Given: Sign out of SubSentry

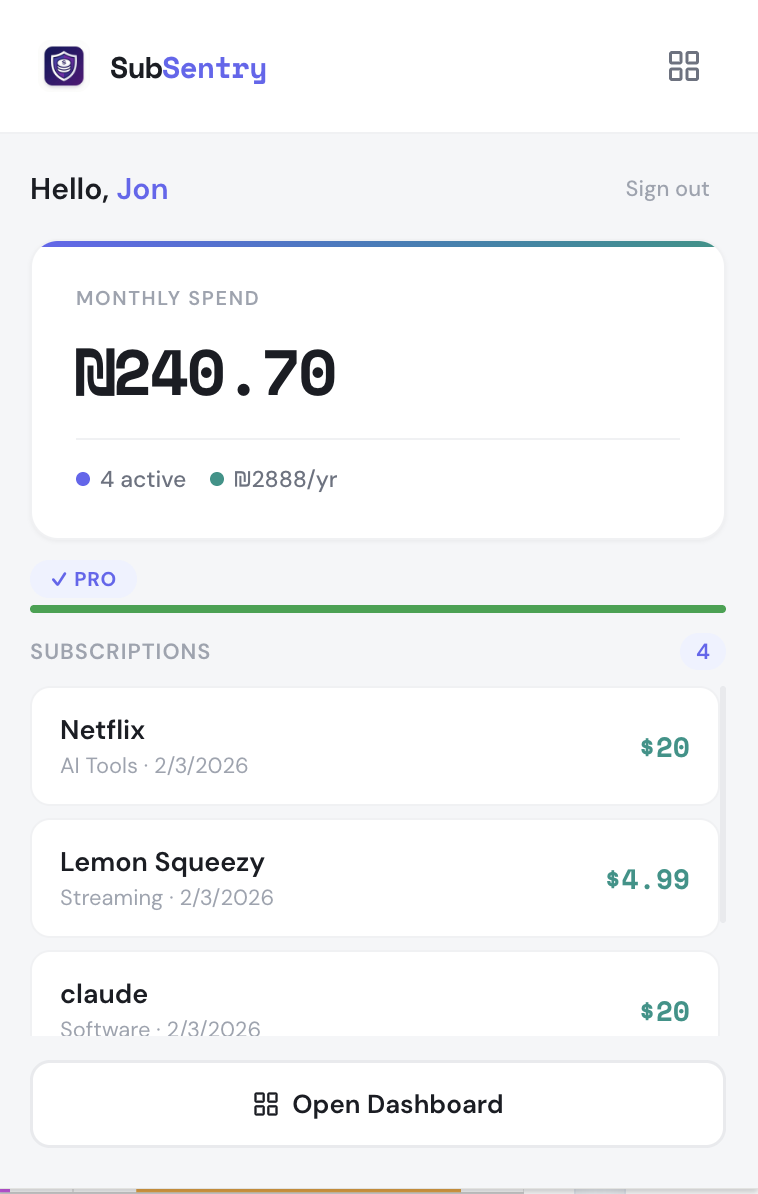Looking at the screenshot, I should [x=667, y=188].
